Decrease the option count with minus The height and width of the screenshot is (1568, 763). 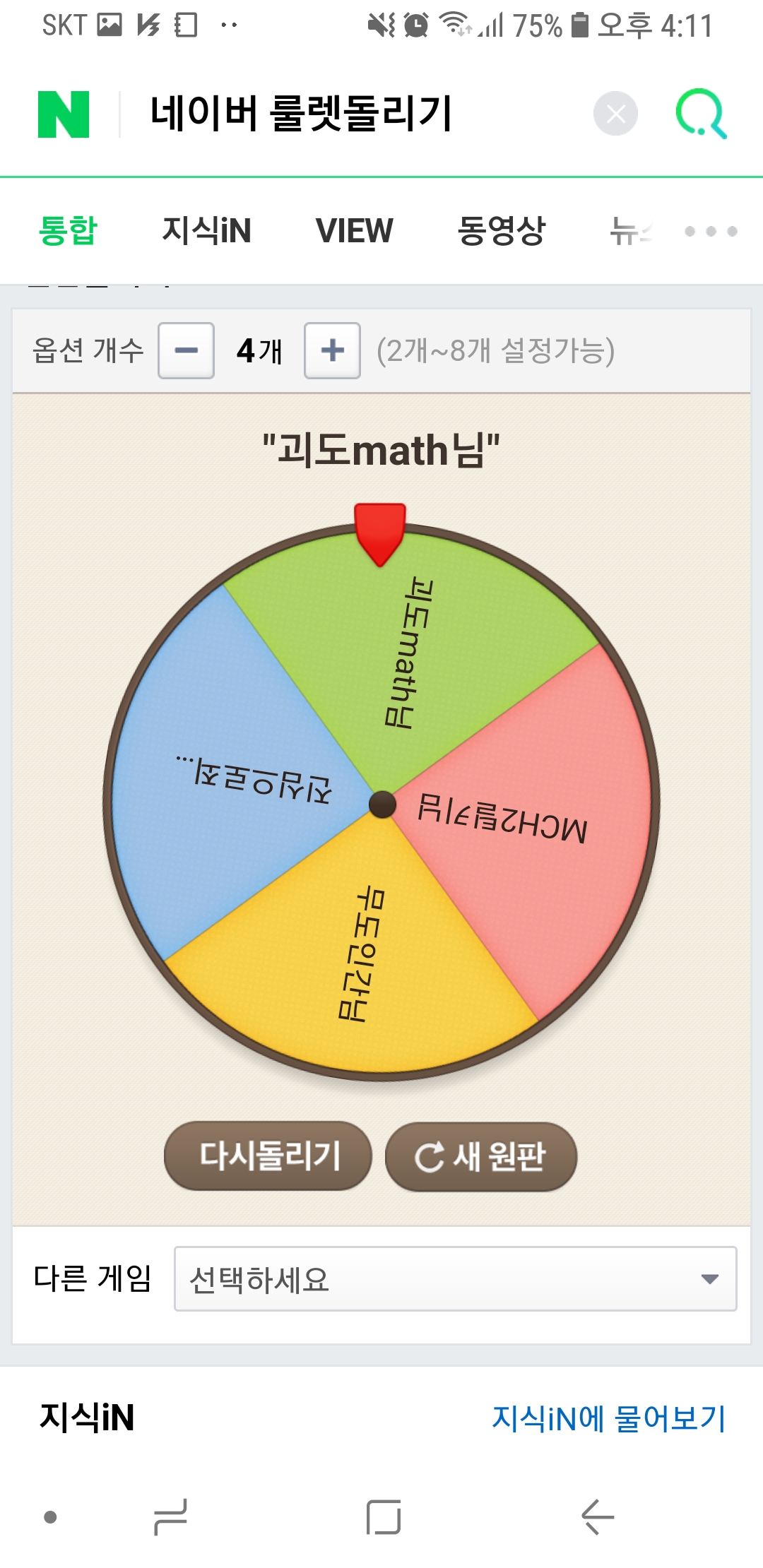coord(186,350)
